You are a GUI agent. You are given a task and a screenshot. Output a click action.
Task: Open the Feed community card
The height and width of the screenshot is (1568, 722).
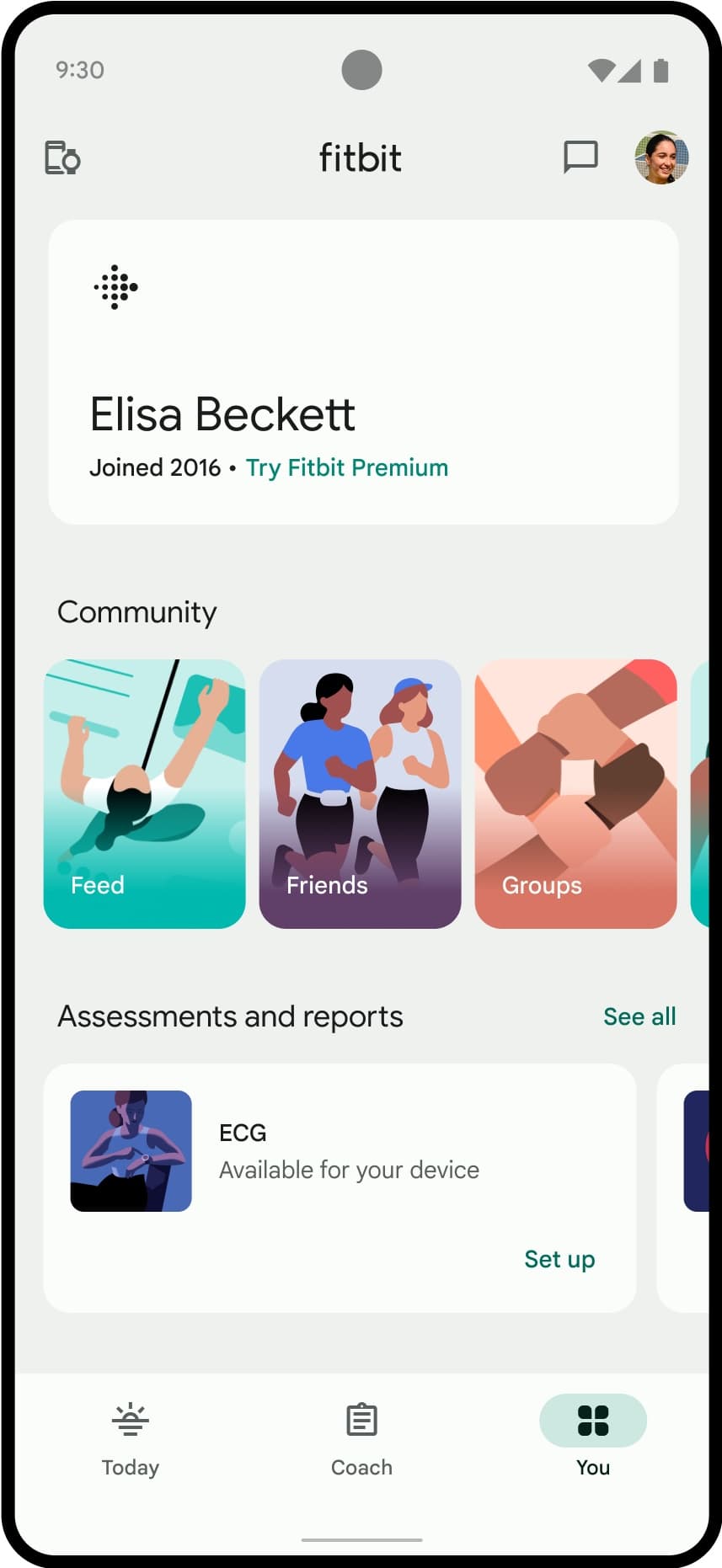coord(144,792)
